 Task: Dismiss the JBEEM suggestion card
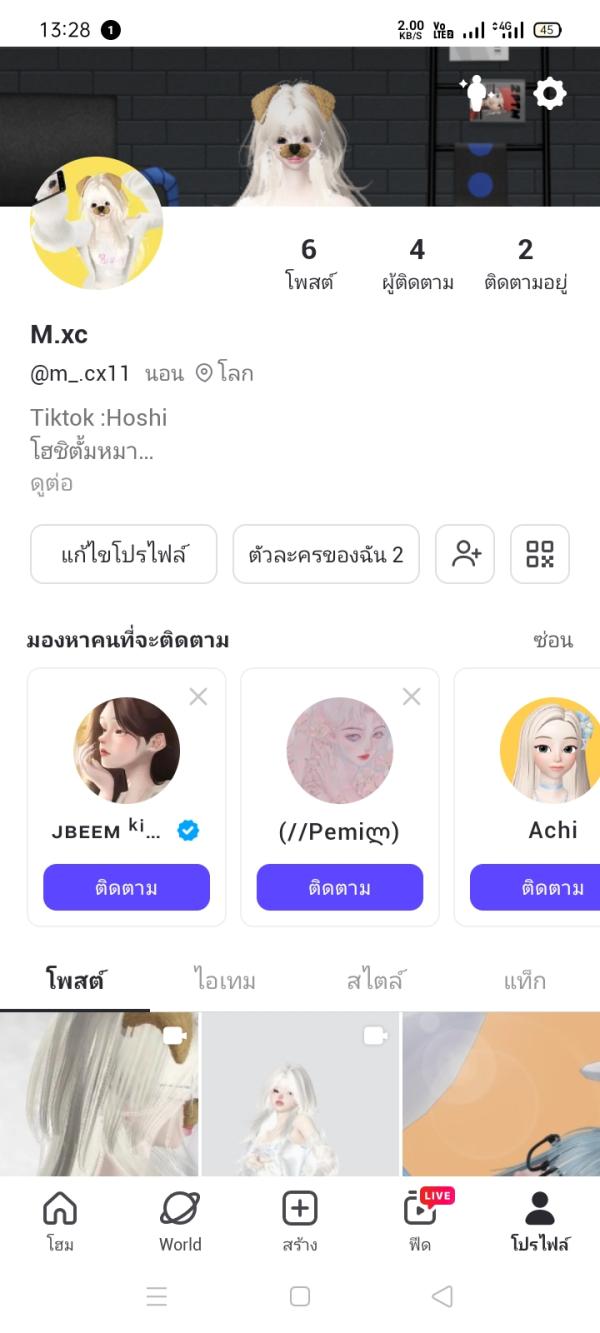click(x=198, y=697)
